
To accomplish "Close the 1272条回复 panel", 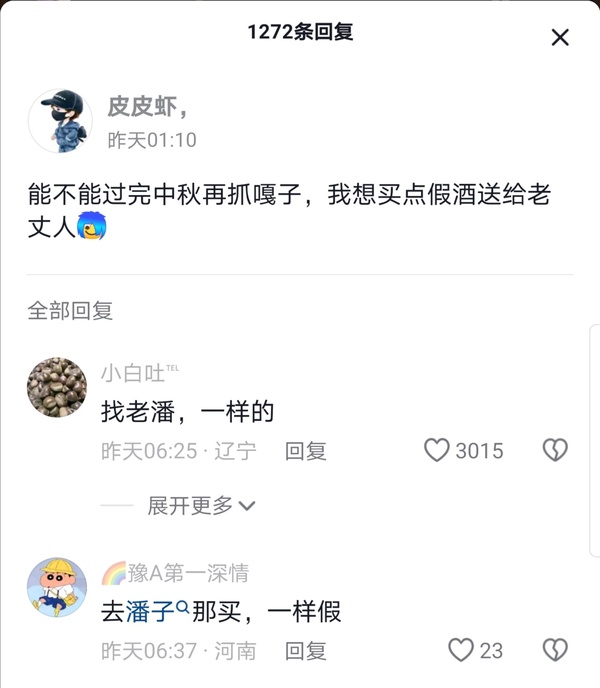I will (x=560, y=38).
